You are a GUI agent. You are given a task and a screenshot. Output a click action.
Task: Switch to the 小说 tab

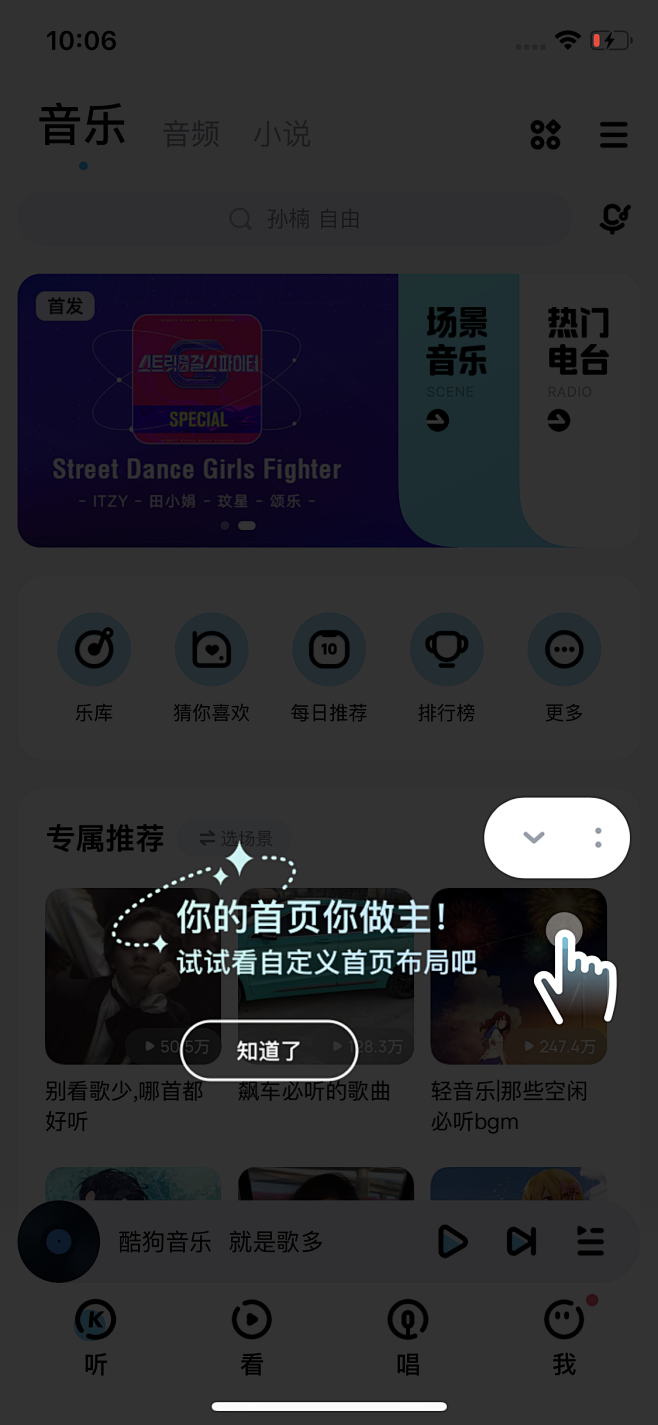coord(281,134)
